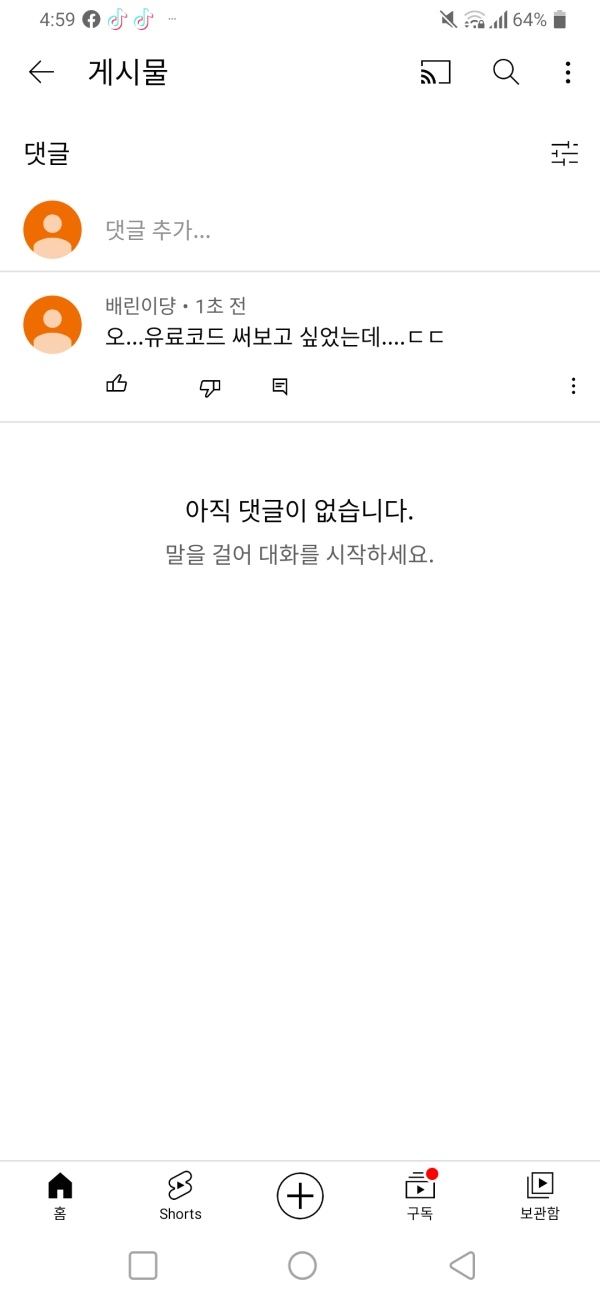Open search from the top bar
Screen dimensions: 600x1300
click(x=506, y=72)
